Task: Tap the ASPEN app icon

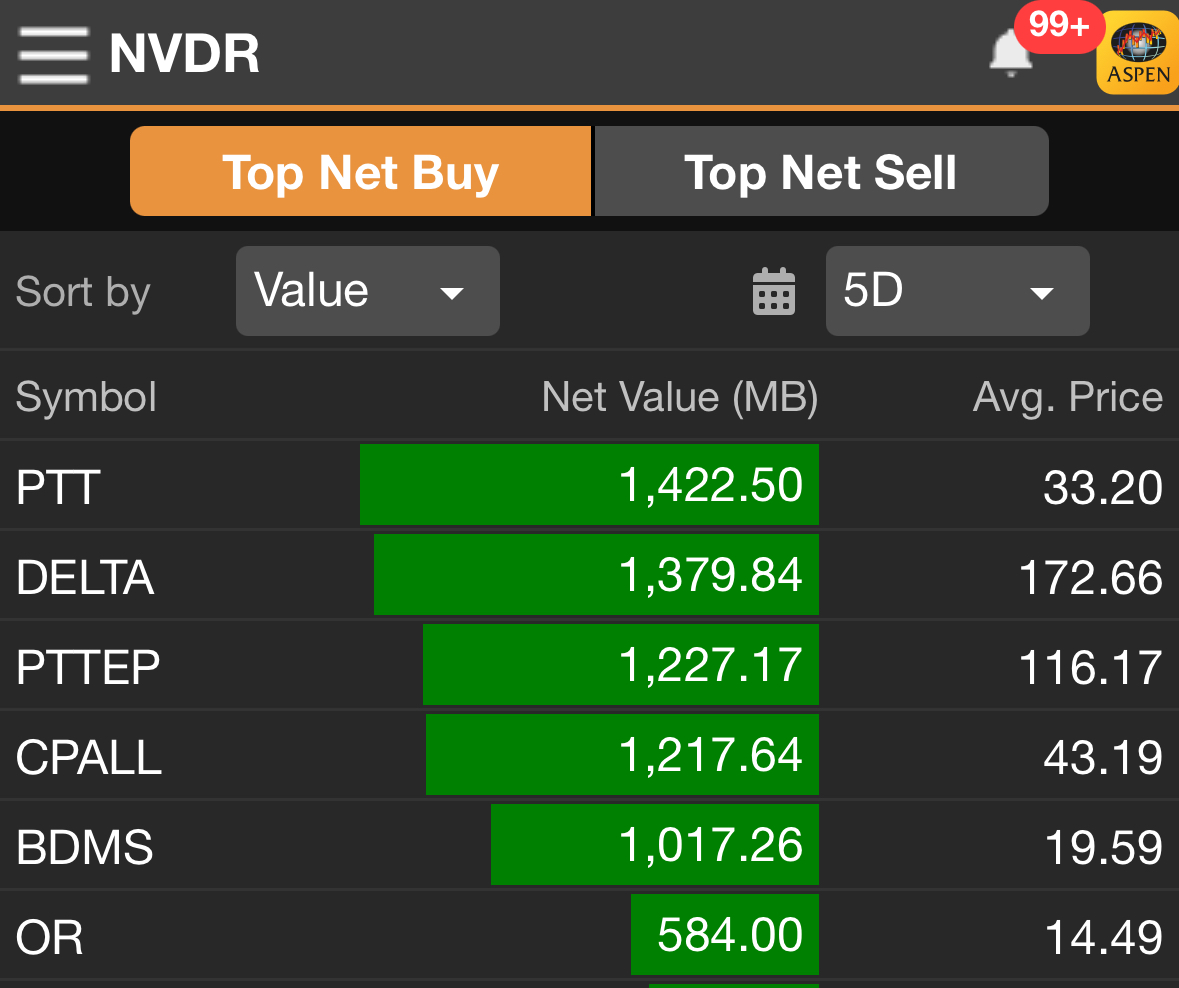Action: [x=1138, y=54]
